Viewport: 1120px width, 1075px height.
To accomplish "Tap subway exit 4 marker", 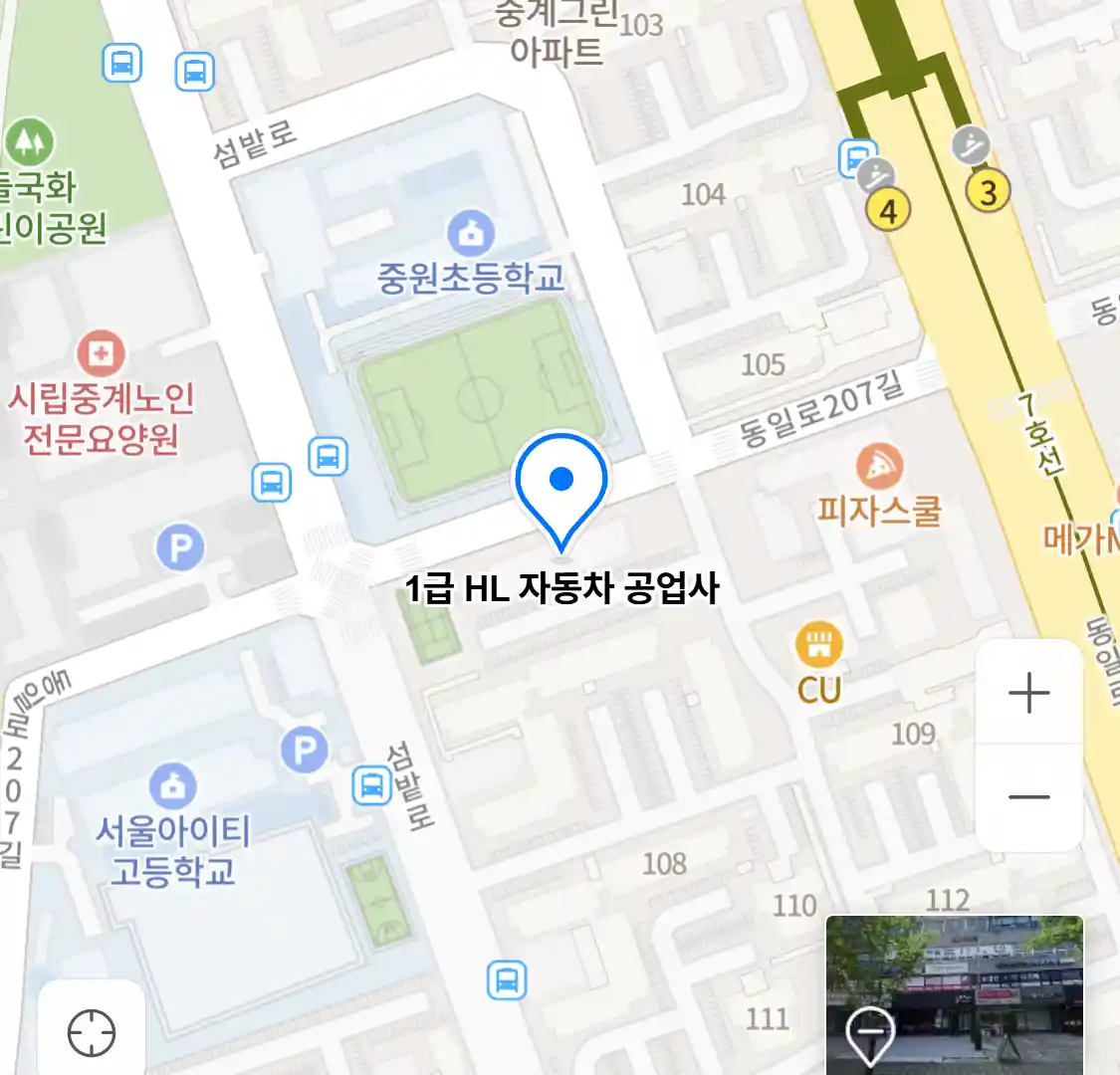I will coord(888,211).
